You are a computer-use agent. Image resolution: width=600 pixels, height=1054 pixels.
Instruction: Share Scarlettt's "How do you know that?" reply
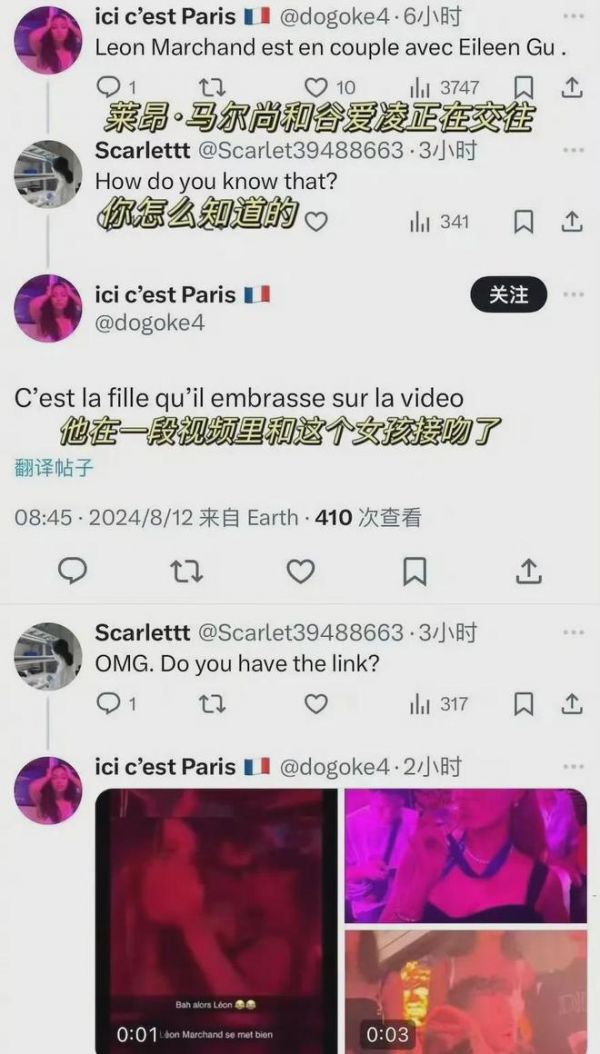[x=572, y=221]
